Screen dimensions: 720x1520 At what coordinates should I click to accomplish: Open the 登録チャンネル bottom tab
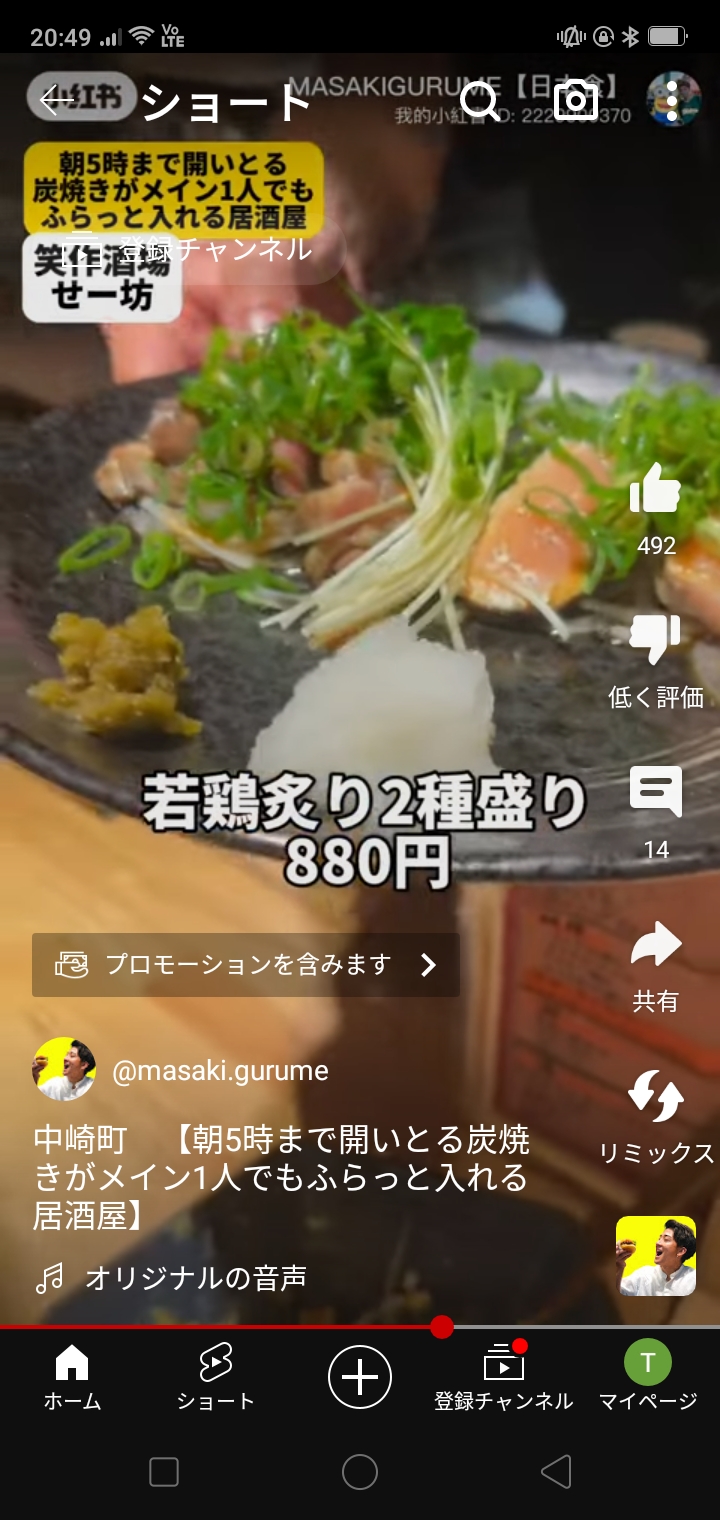tap(503, 1377)
